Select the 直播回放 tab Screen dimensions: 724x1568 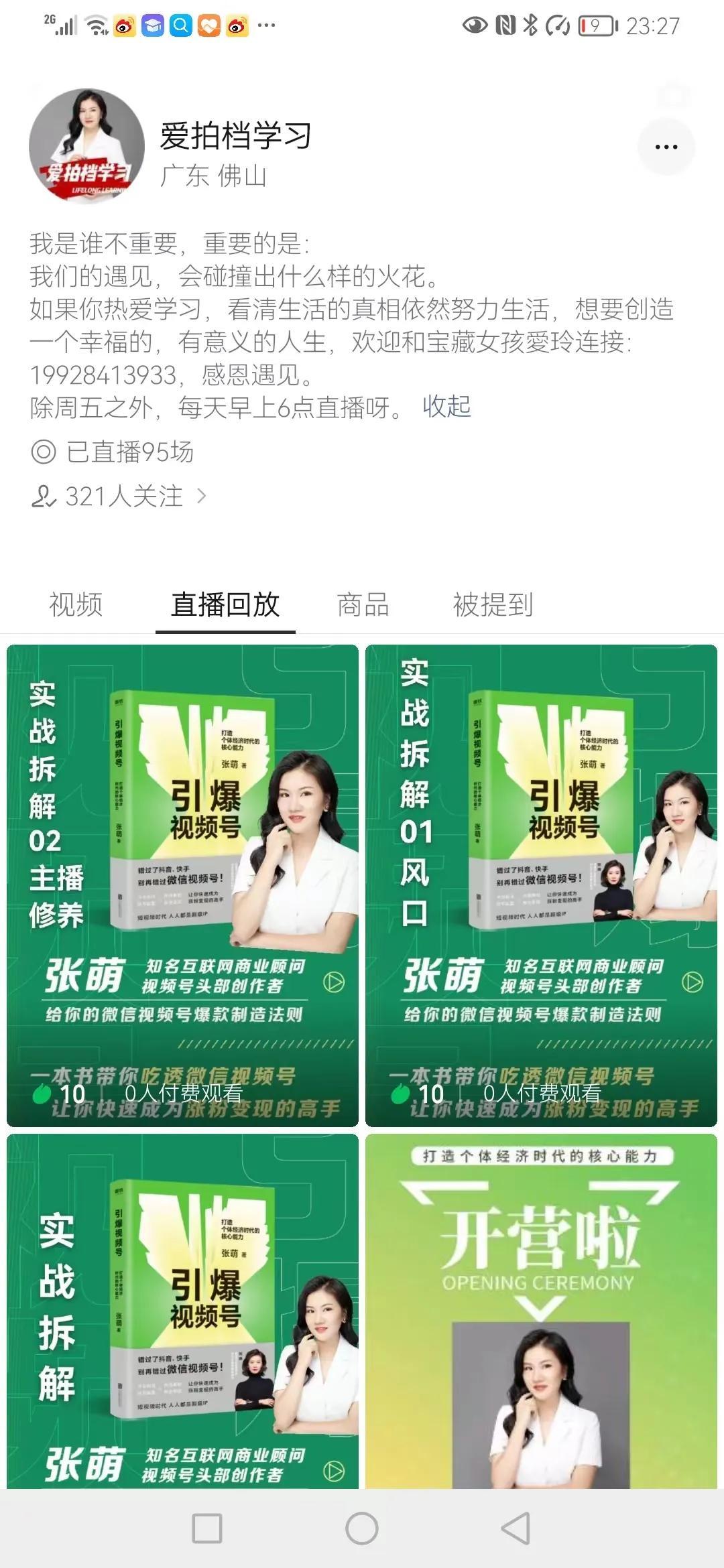click(225, 604)
